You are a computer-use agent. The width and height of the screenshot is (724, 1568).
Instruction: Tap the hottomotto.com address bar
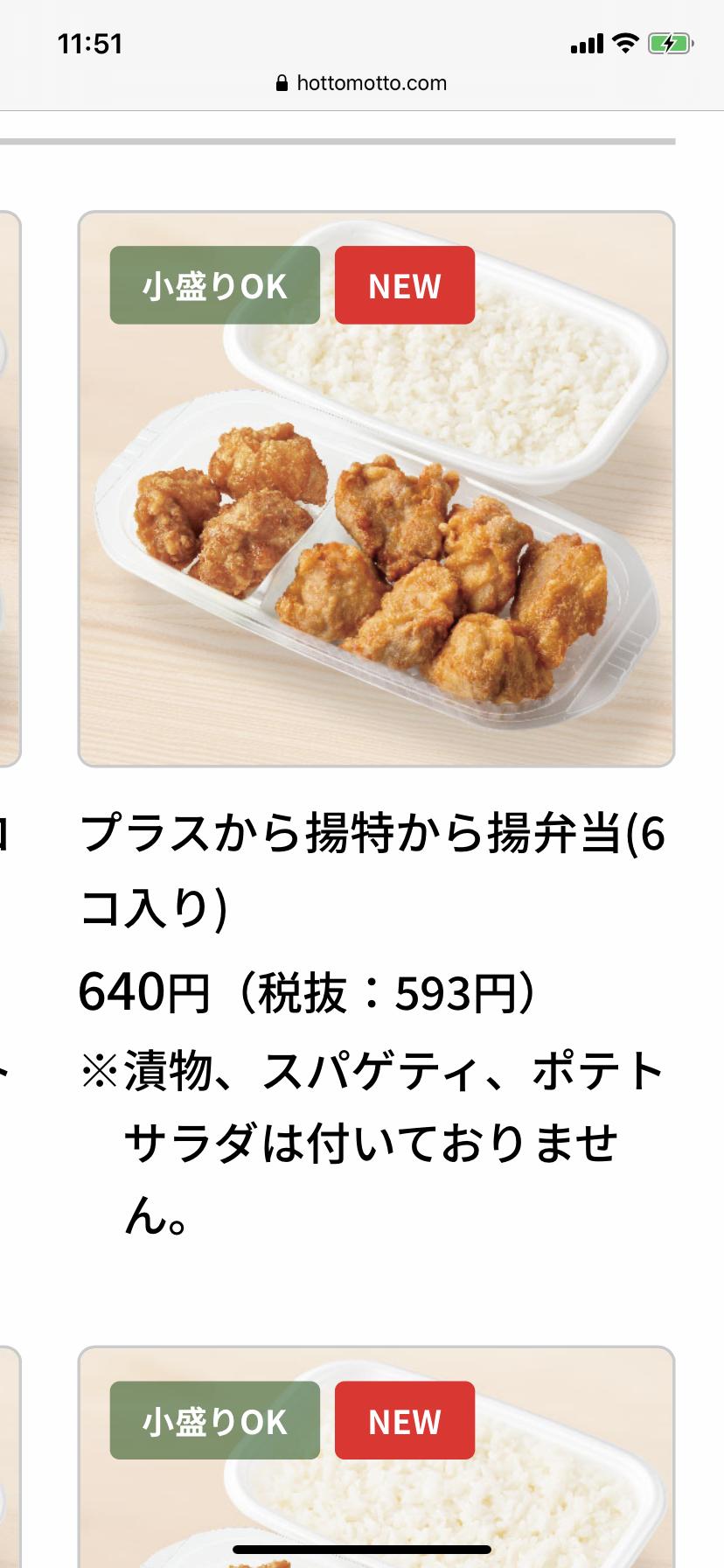(x=362, y=83)
